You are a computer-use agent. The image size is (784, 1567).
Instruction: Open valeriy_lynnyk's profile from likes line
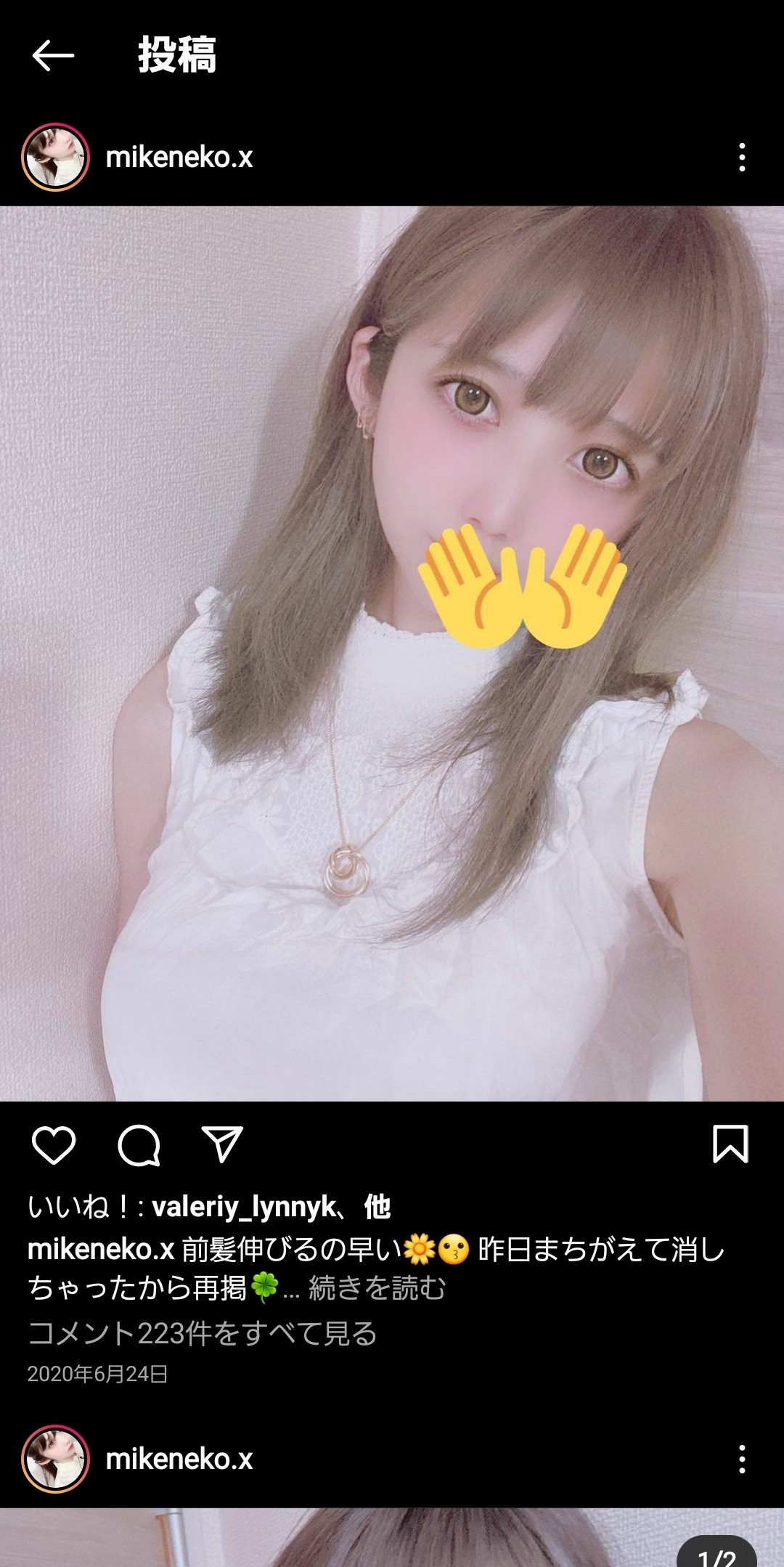pyautogui.click(x=244, y=1207)
